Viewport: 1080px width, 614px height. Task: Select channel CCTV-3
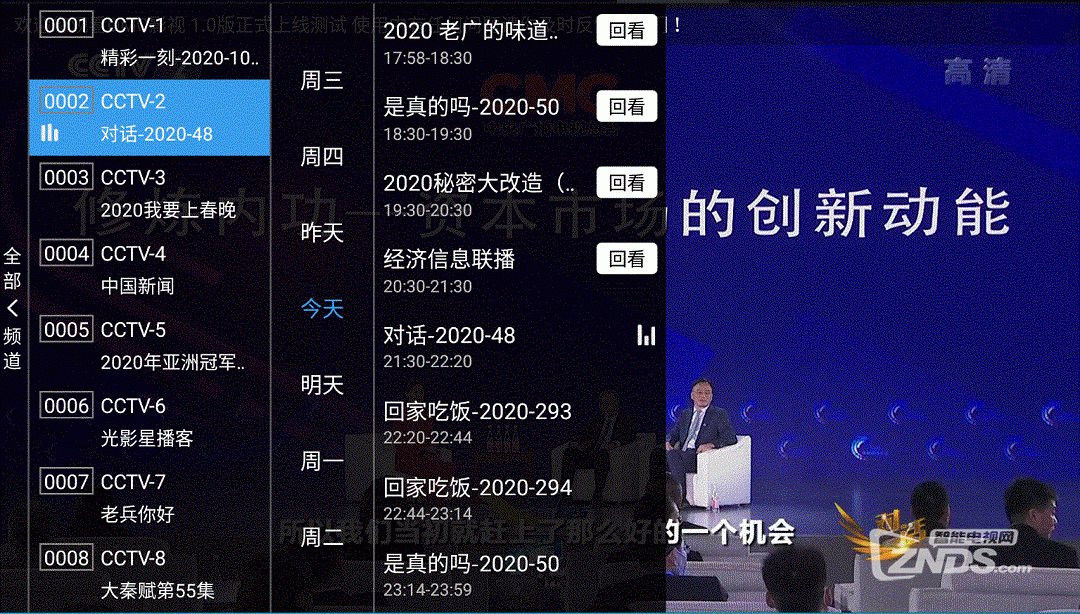(150, 193)
